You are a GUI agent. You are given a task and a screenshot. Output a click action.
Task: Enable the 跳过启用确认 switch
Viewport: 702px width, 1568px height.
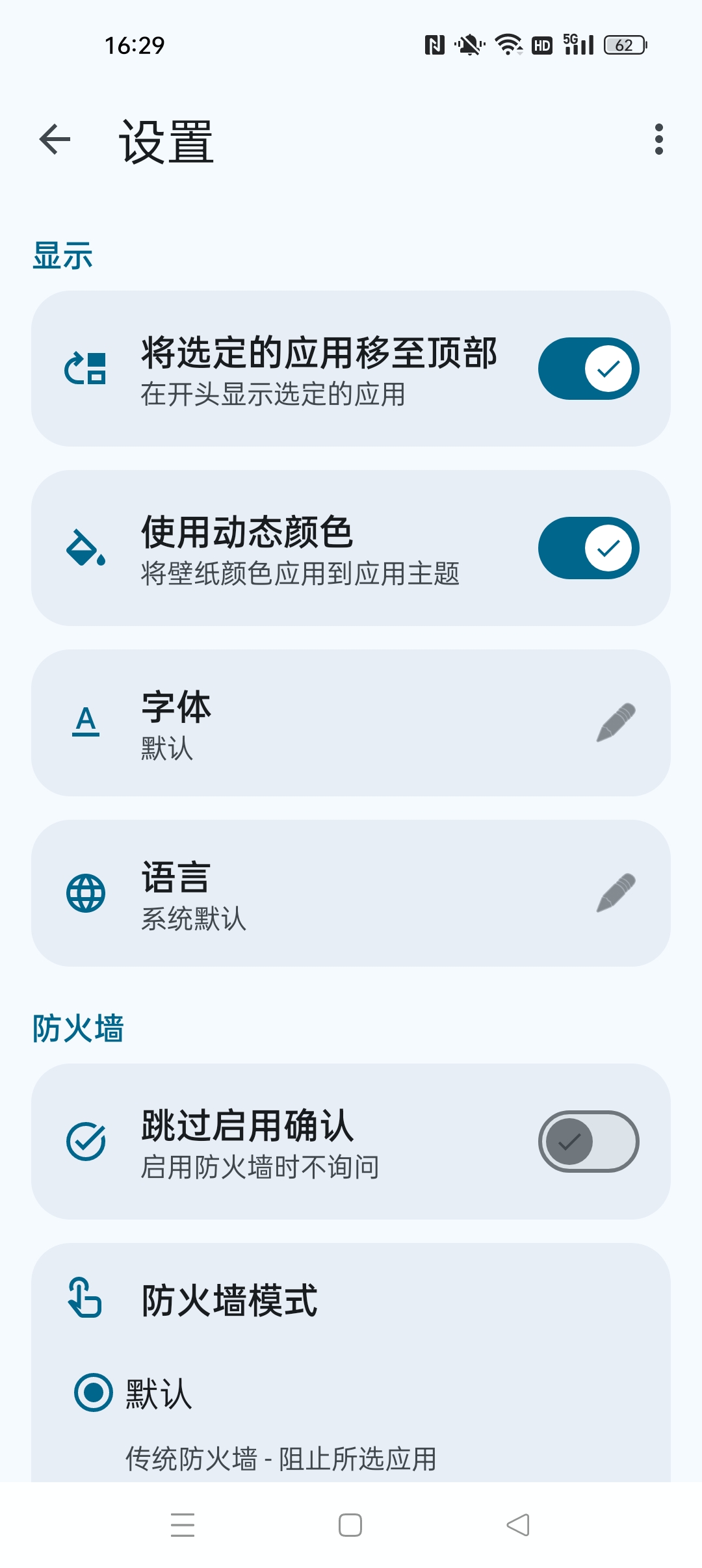coord(589,1142)
